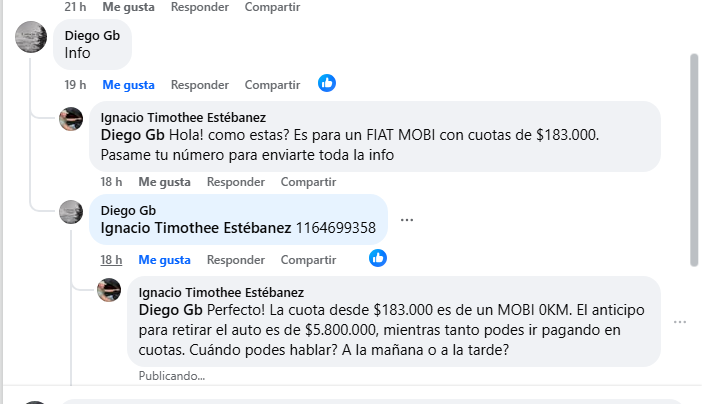View the reaction on Diego's phone number comment

(377, 258)
